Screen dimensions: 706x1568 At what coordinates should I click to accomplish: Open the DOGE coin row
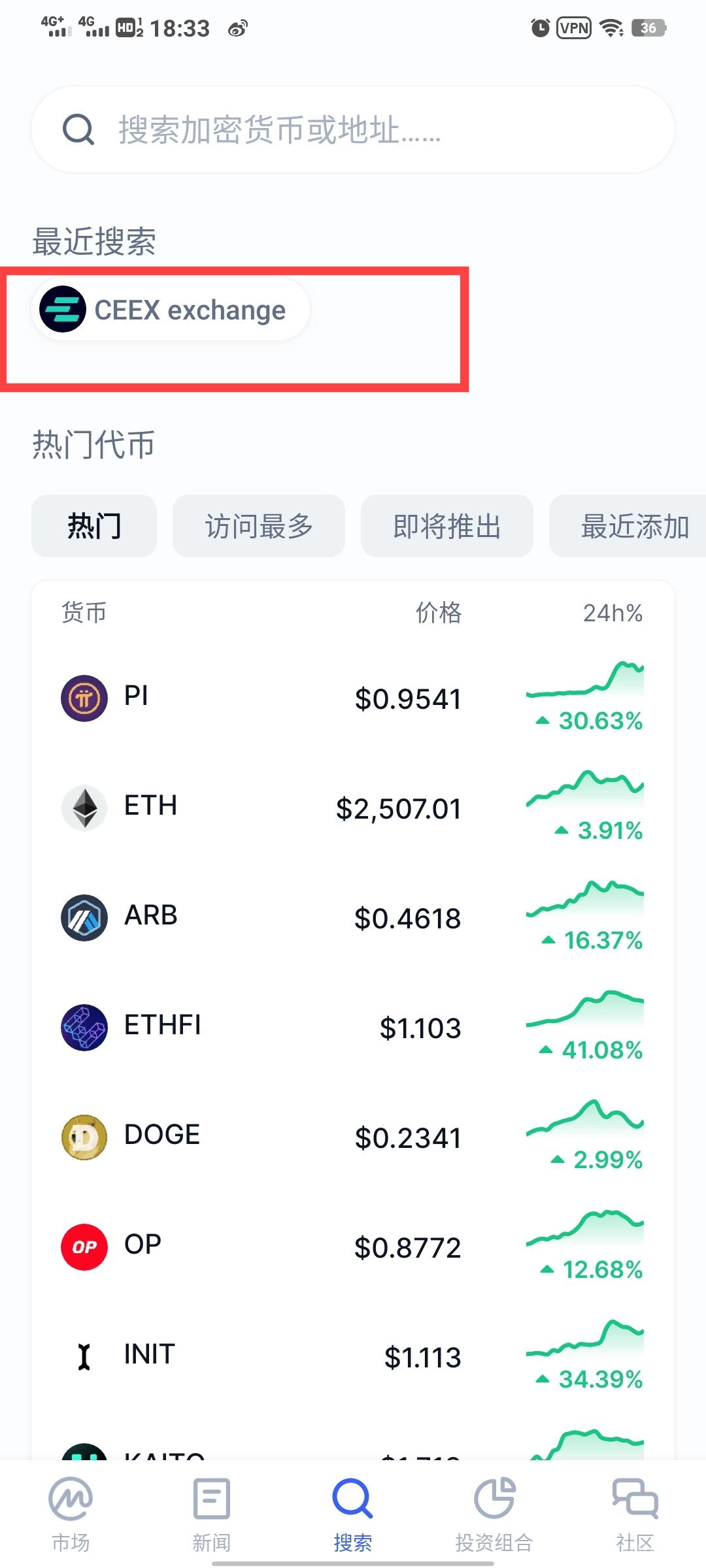pos(353,1137)
